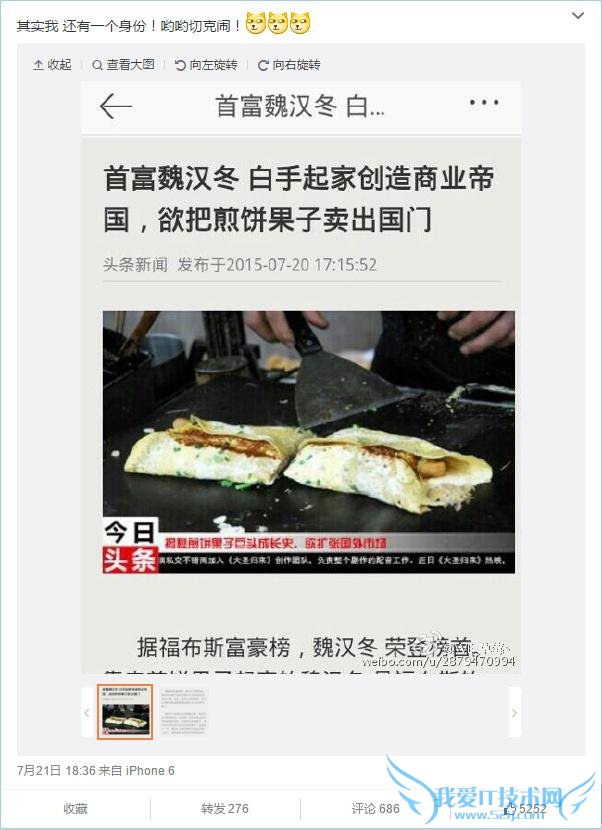Like the post with 5252 likes
Screen dimensions: 602x830
525,808
